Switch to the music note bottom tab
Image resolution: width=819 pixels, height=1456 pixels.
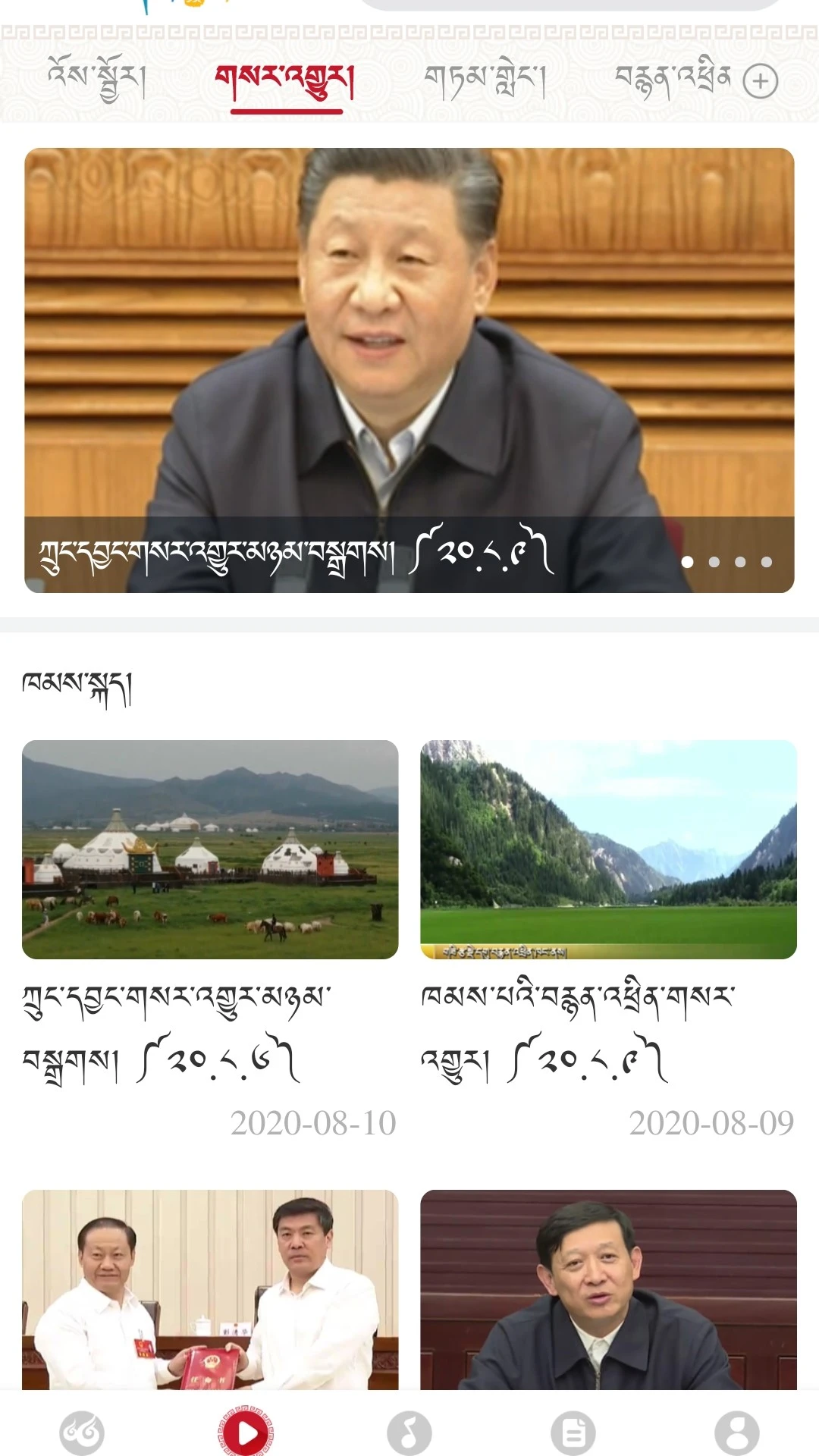coord(409,1432)
